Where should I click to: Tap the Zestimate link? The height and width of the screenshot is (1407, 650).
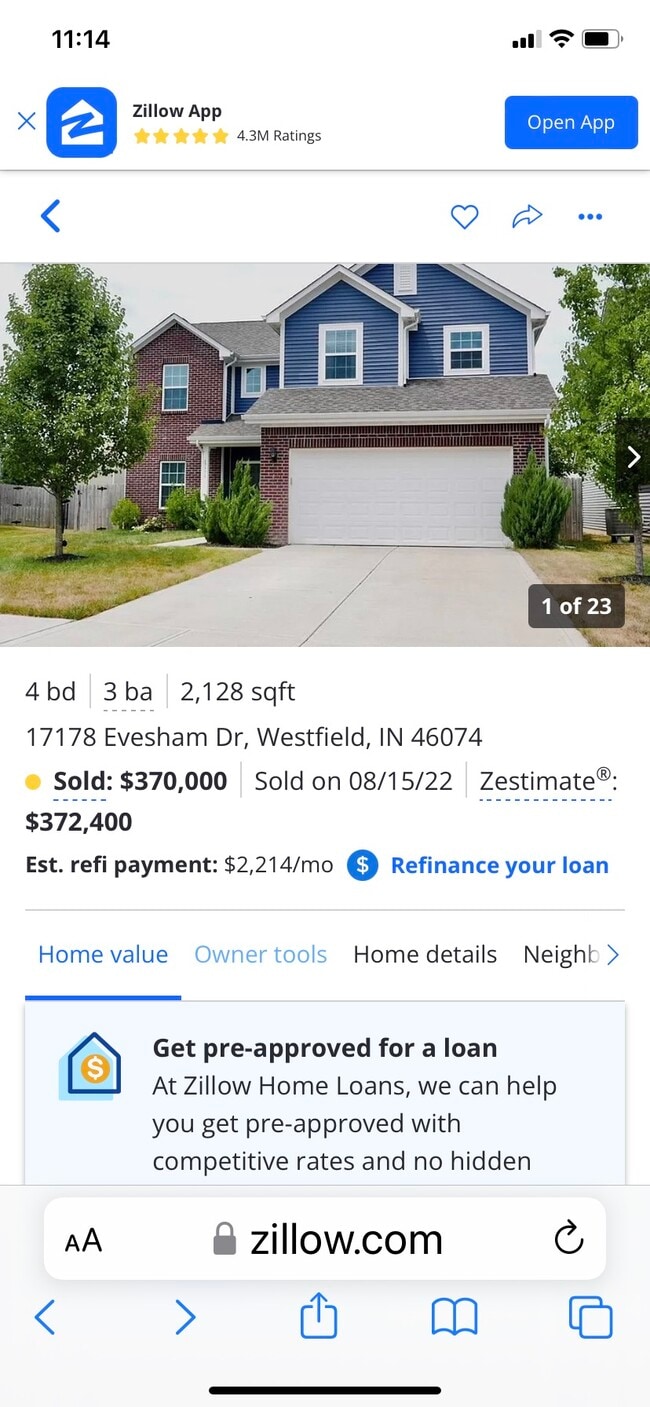(545, 781)
